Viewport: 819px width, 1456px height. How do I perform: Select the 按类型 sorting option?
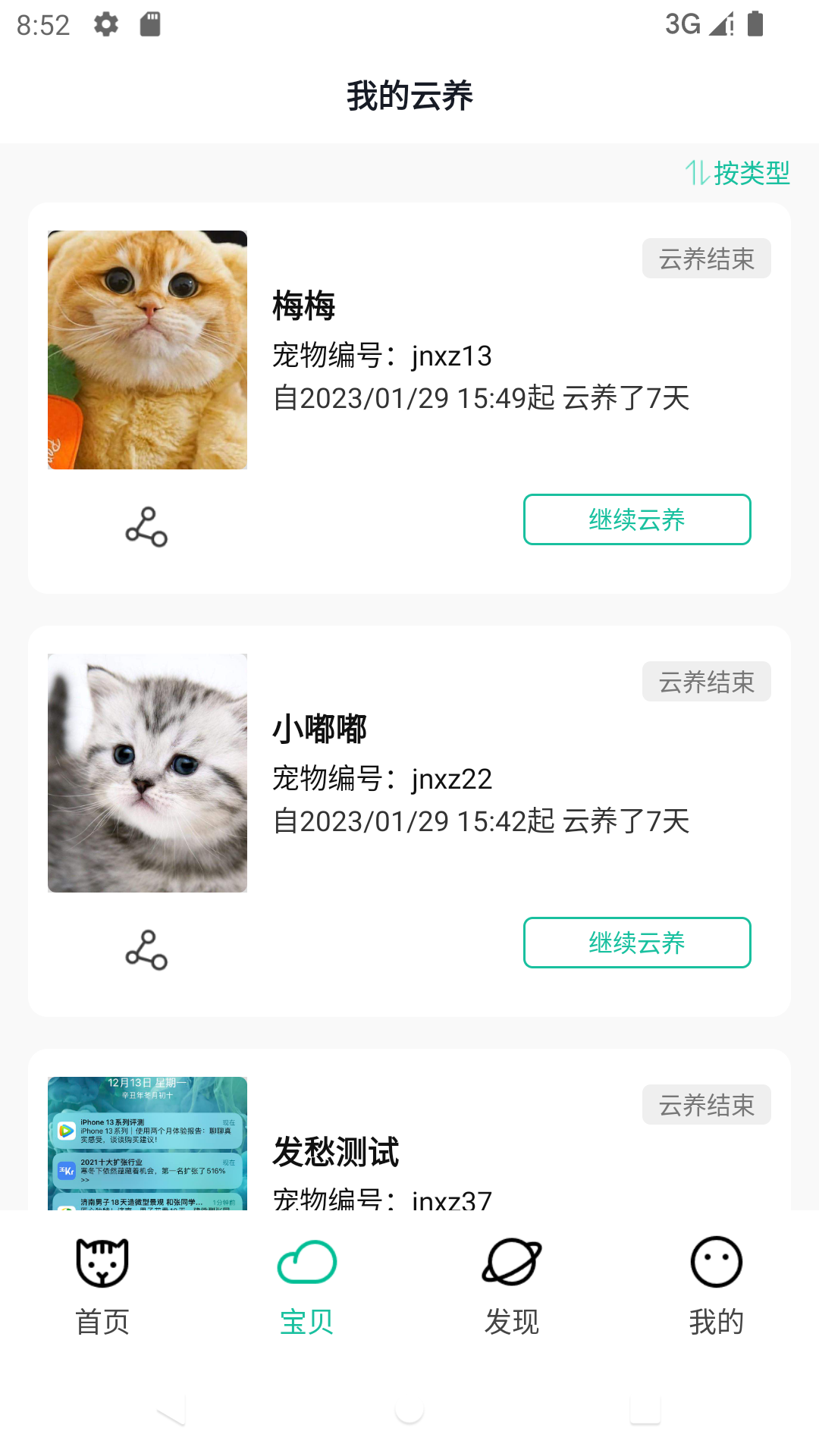point(753,173)
